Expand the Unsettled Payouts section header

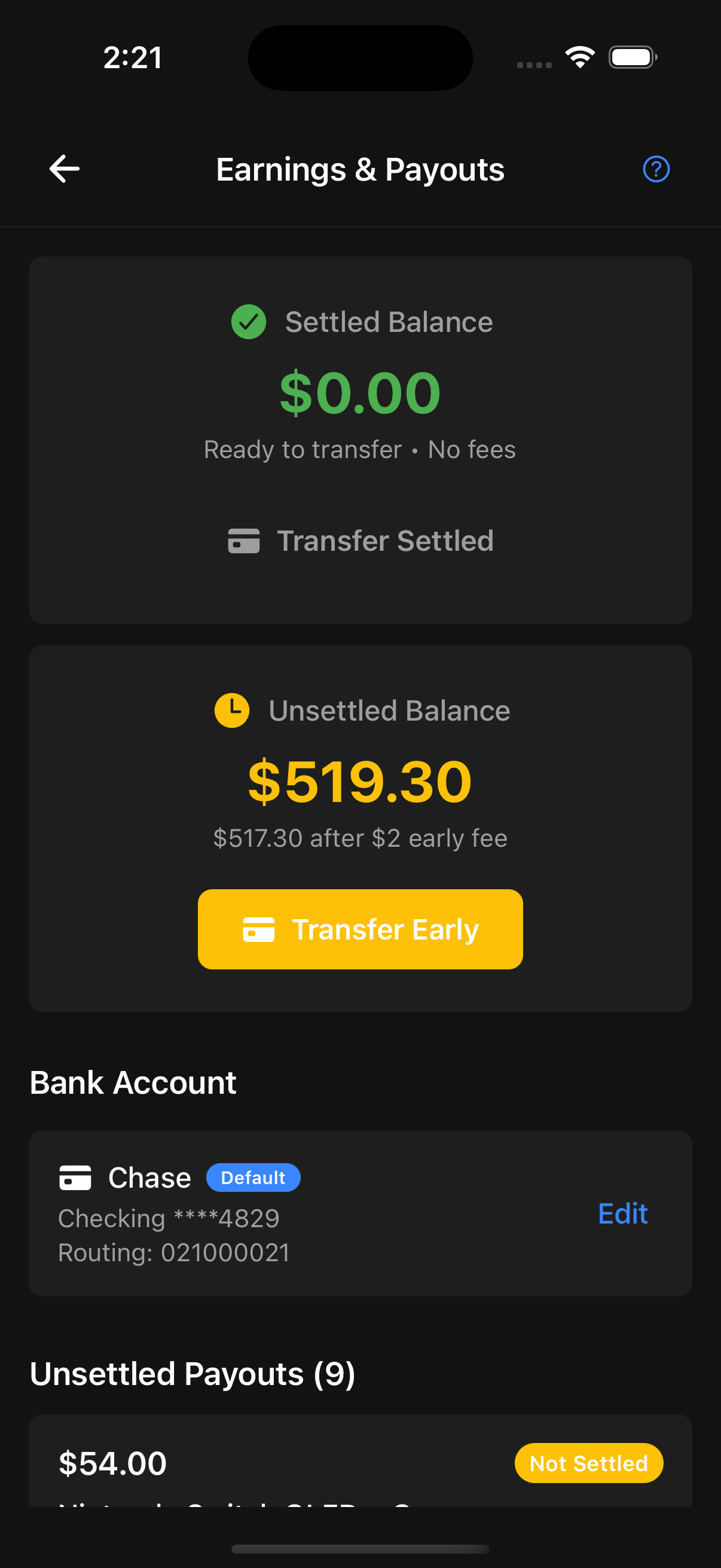[193, 1375]
